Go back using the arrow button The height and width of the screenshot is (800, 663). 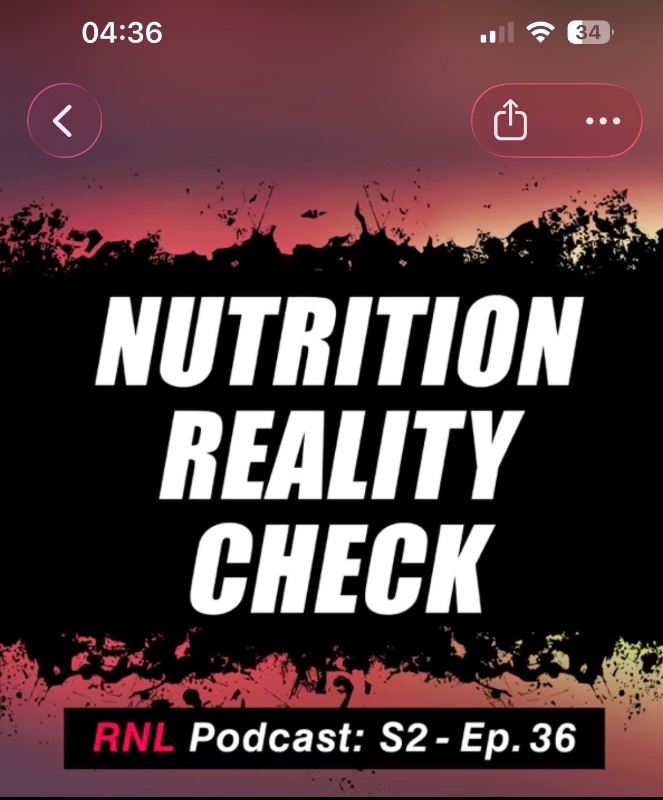[64, 121]
